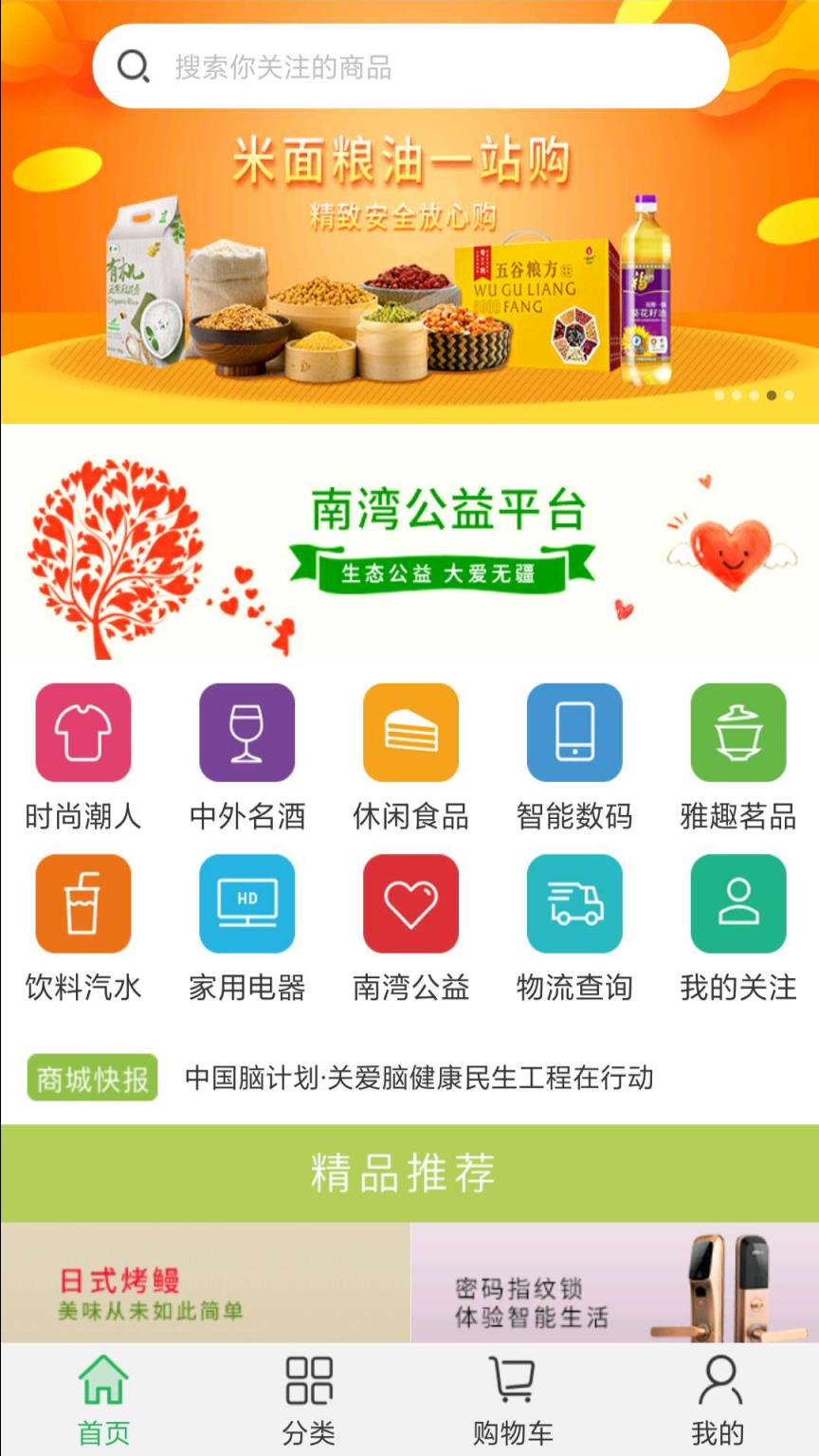The height and width of the screenshot is (1456, 819).
Task: Tap the magnifier icon in the search bar
Action: click(x=134, y=65)
